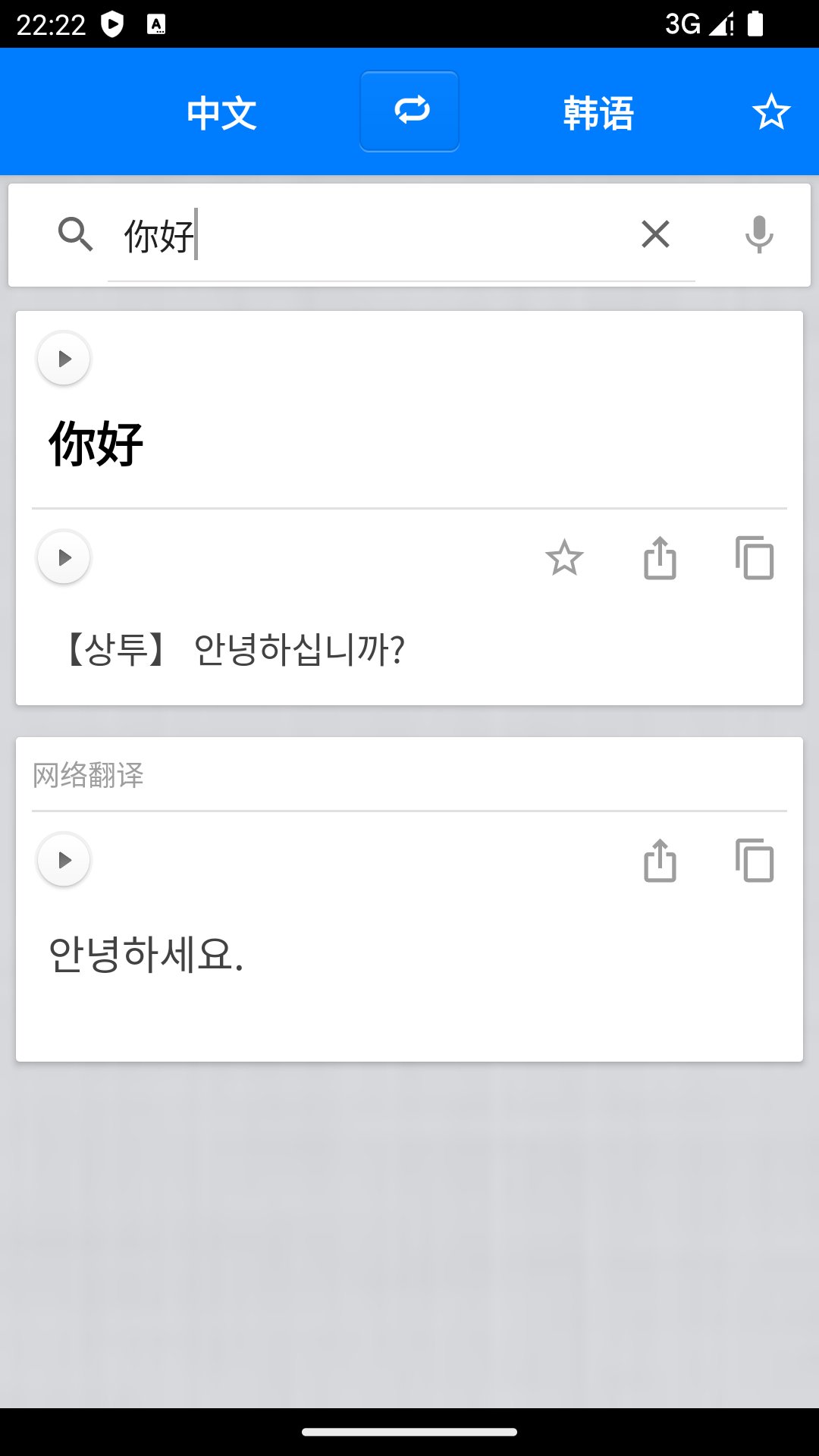Share the 안녕하세요. web translation
This screenshot has height=1456, width=819.
click(x=660, y=861)
